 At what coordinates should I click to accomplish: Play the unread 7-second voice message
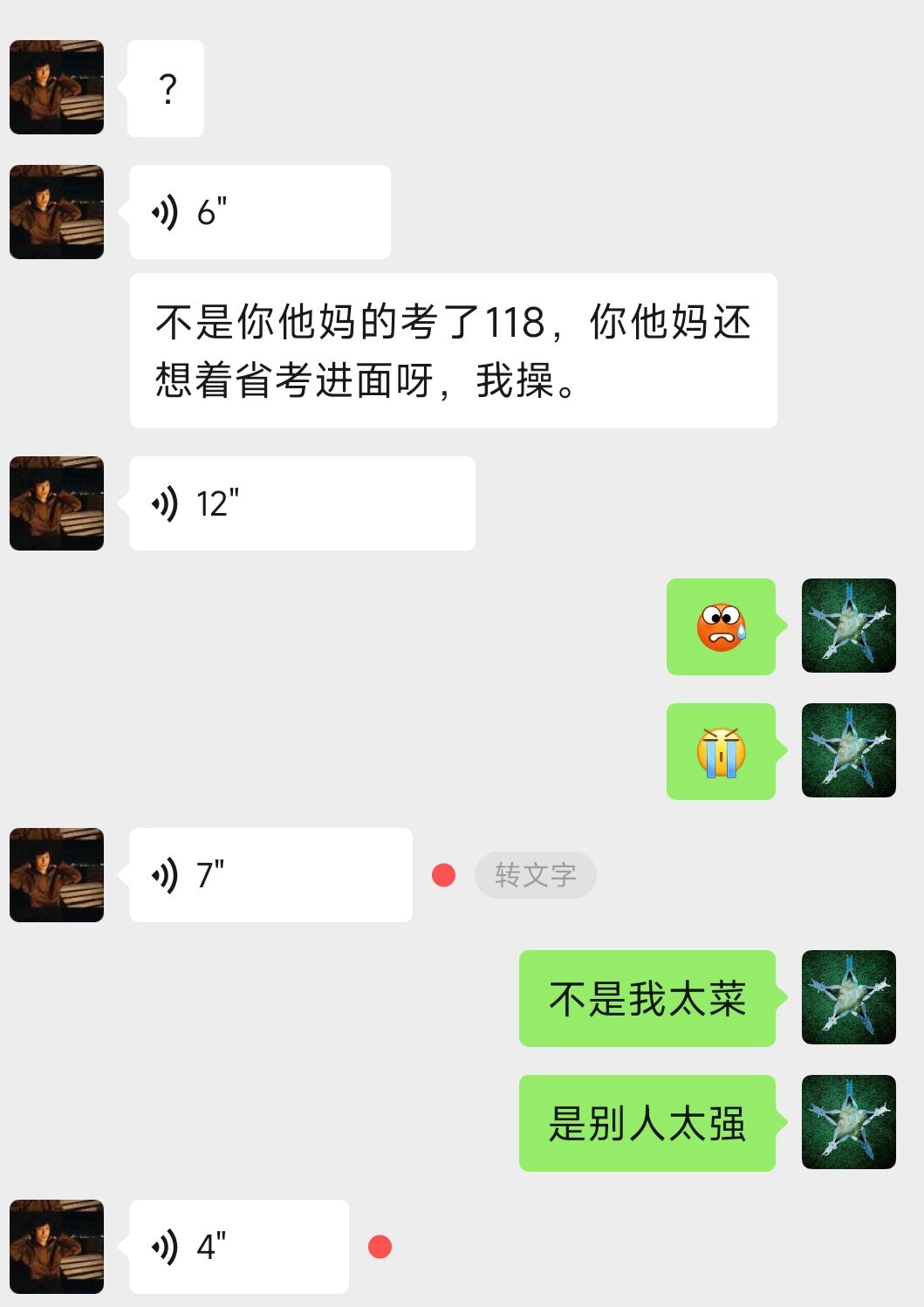[270, 875]
